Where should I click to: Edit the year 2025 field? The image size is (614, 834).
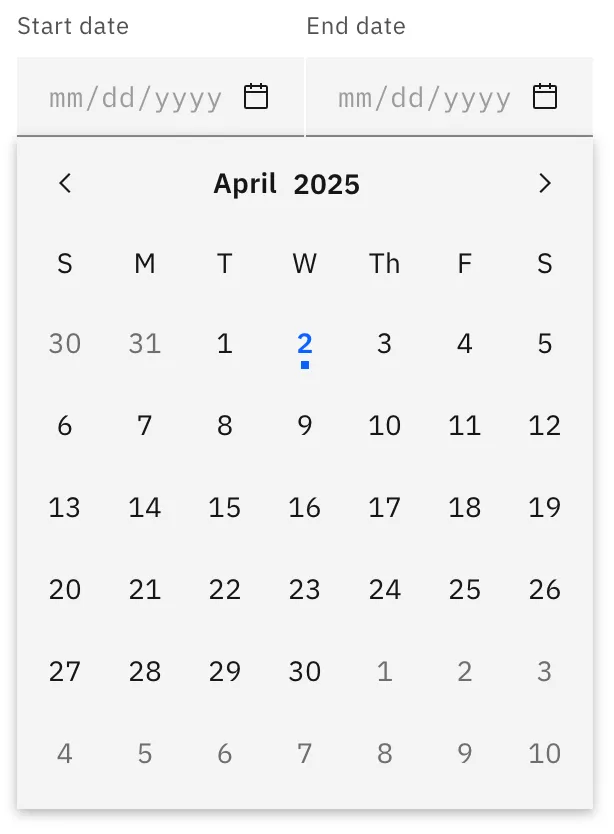coord(327,185)
